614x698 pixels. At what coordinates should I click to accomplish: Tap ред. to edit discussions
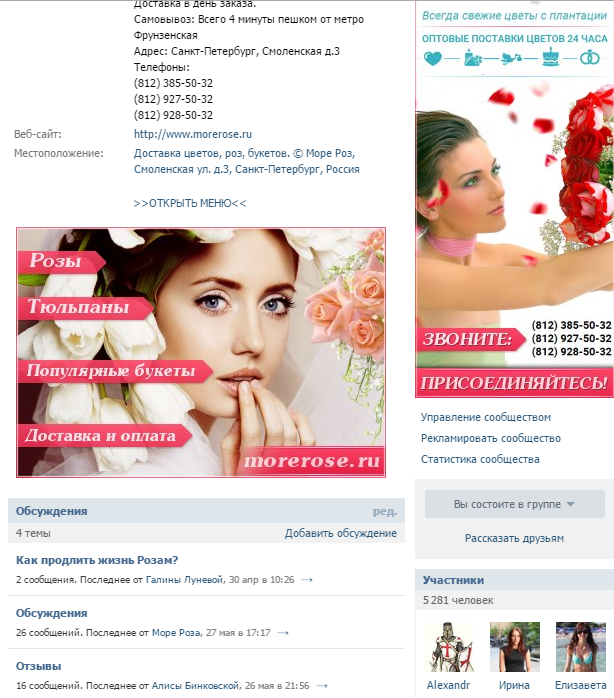click(x=384, y=511)
